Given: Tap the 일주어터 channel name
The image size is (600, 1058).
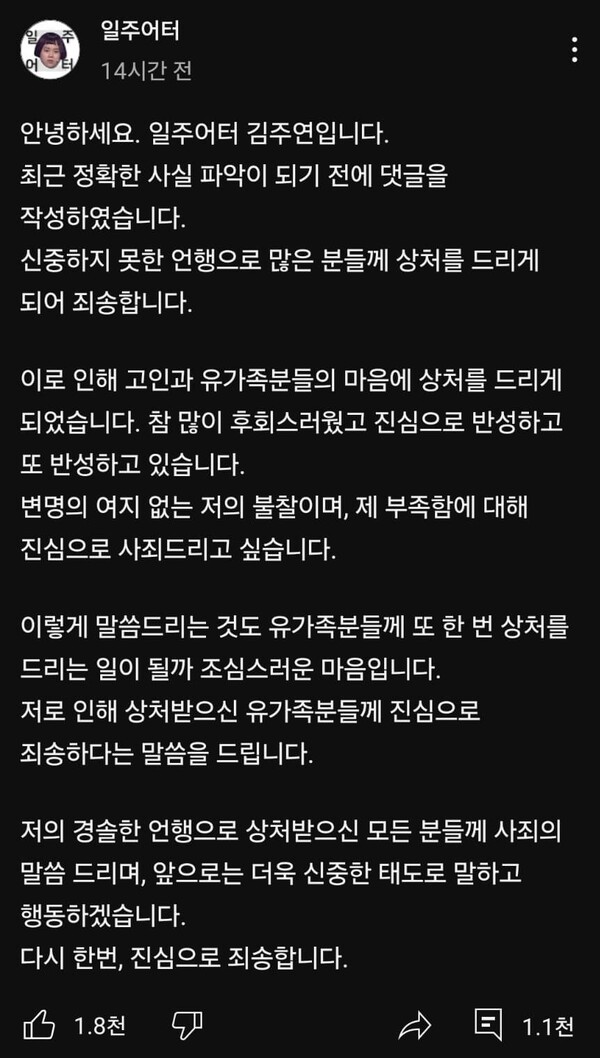Looking at the screenshot, I should pos(140,32).
